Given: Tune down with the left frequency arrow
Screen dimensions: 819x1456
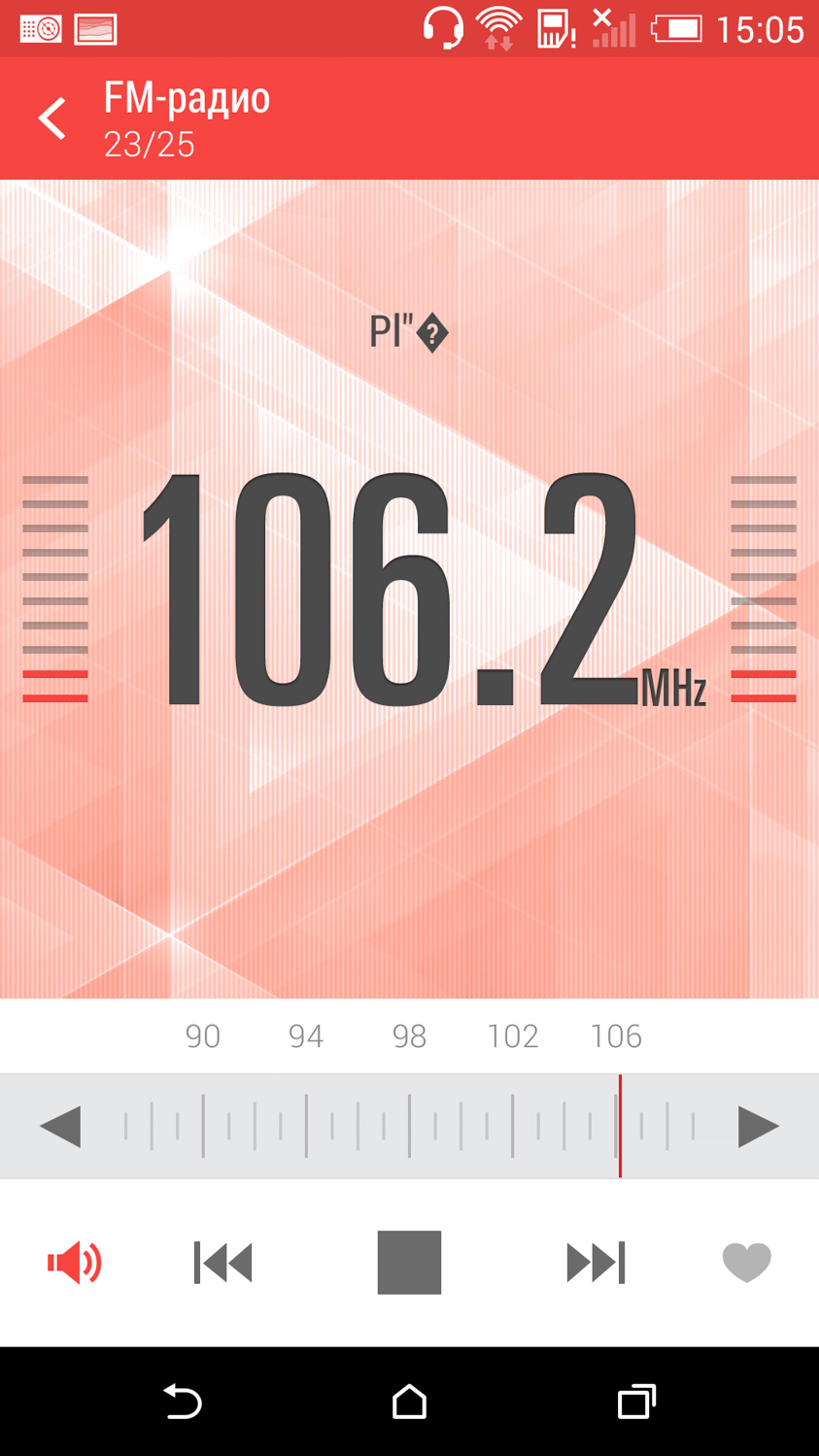Looking at the screenshot, I should [x=60, y=1127].
